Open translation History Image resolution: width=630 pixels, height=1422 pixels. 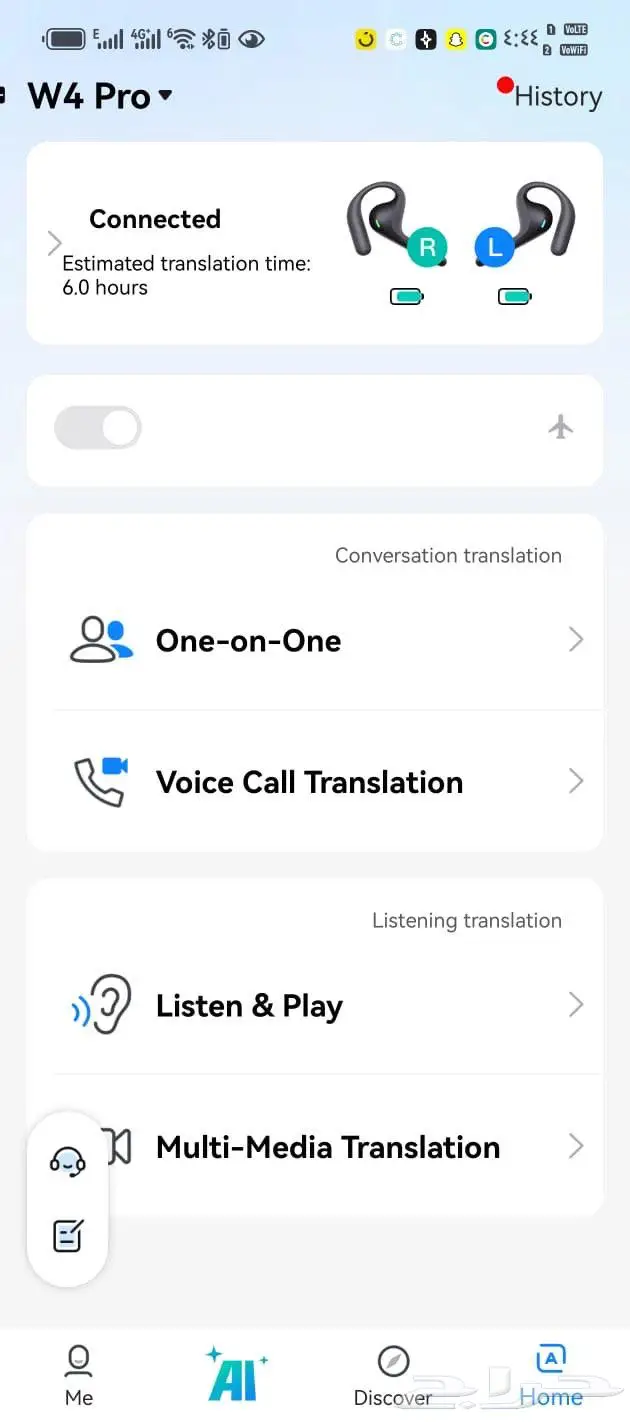[x=557, y=96]
